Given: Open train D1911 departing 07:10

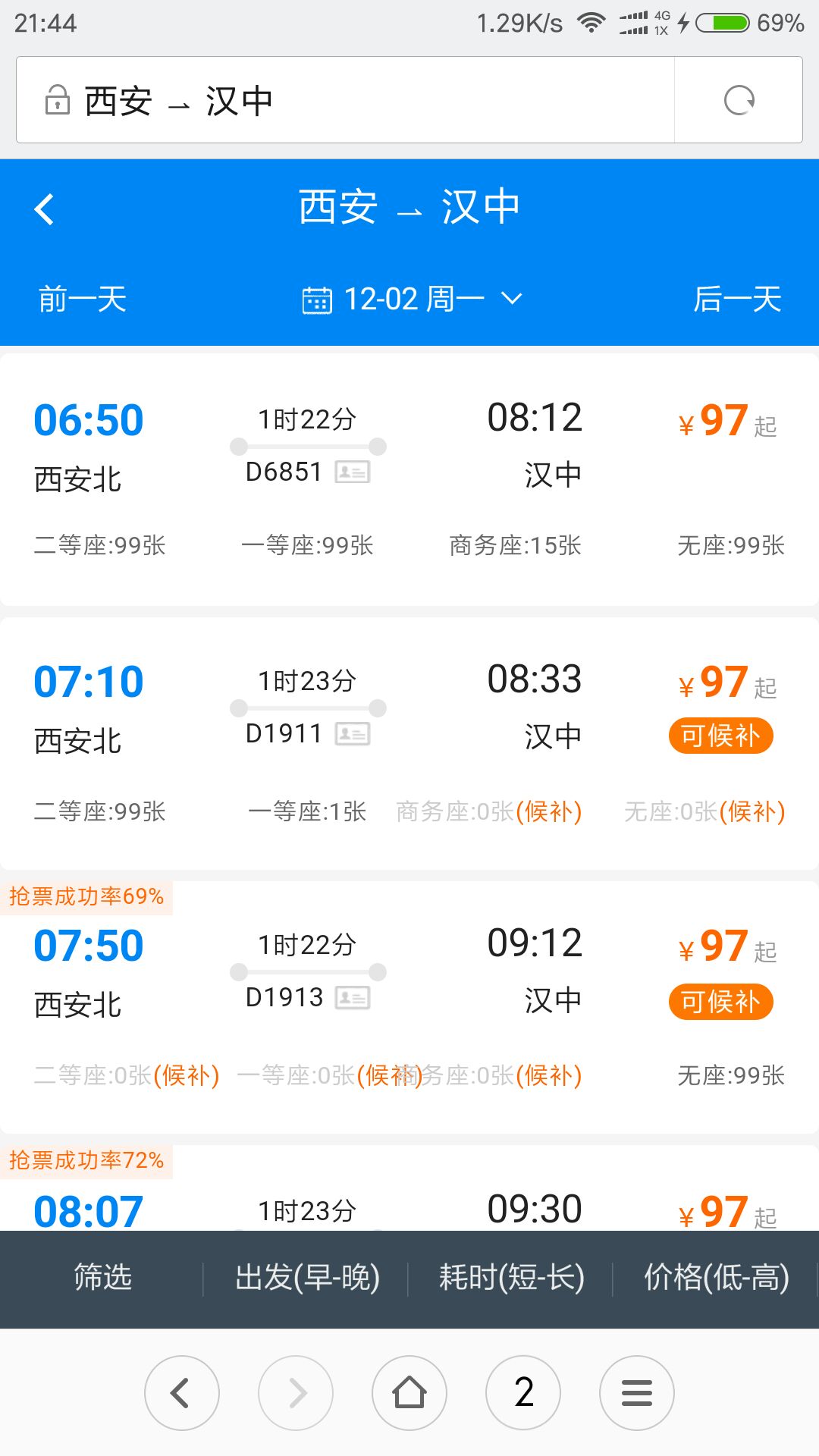Looking at the screenshot, I should click(409, 744).
